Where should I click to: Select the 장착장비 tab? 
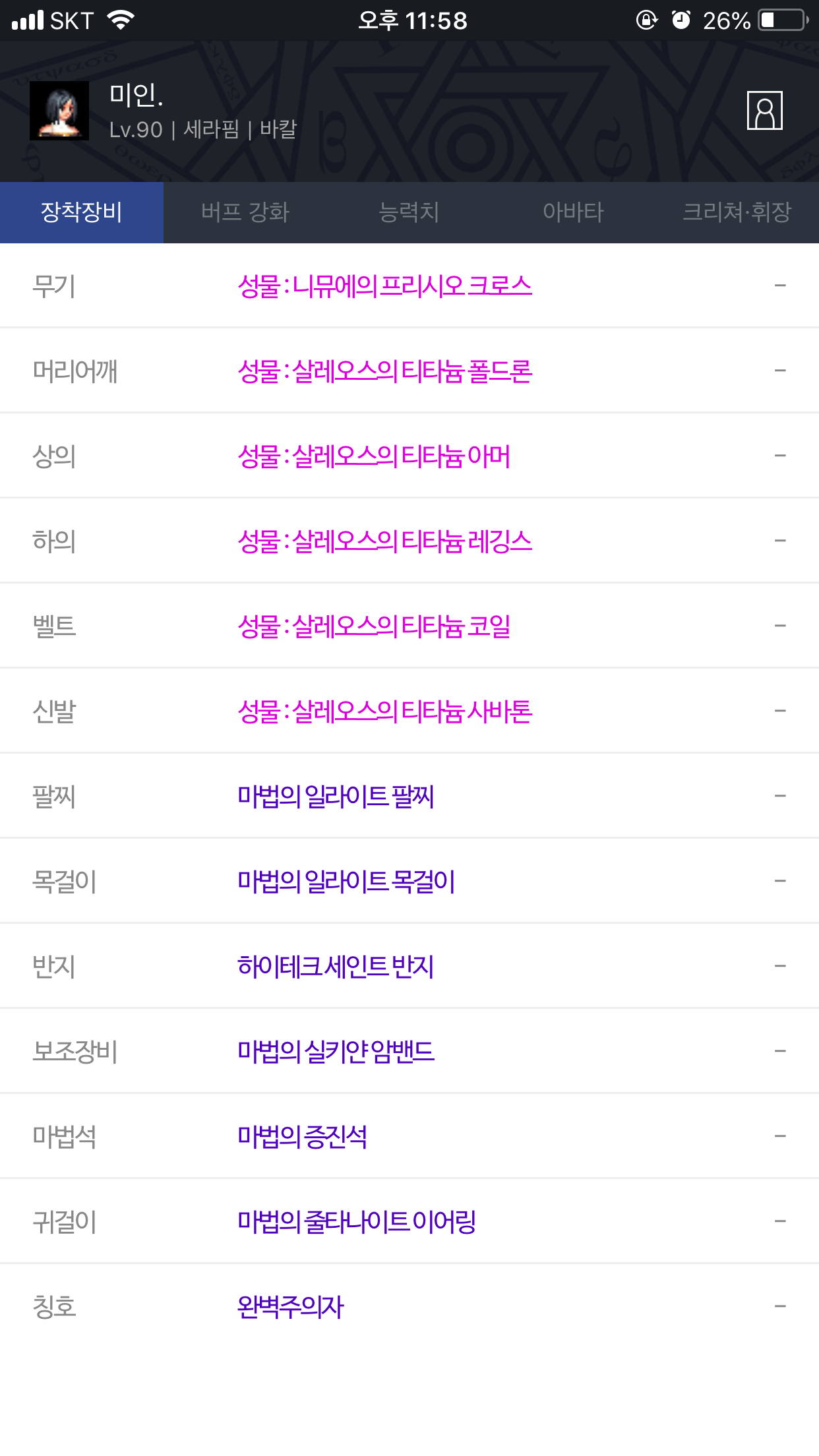click(82, 212)
